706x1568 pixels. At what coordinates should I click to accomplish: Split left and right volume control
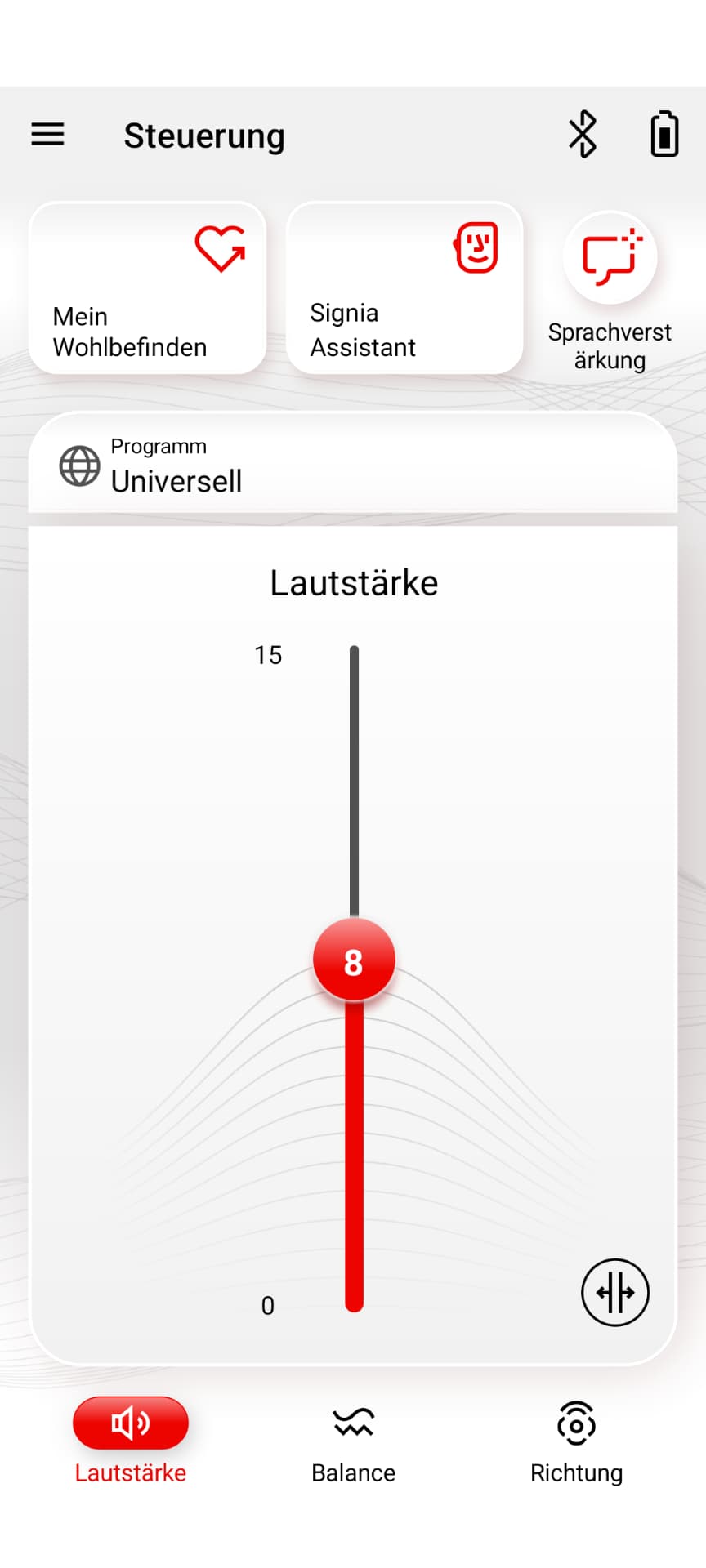tap(614, 1292)
